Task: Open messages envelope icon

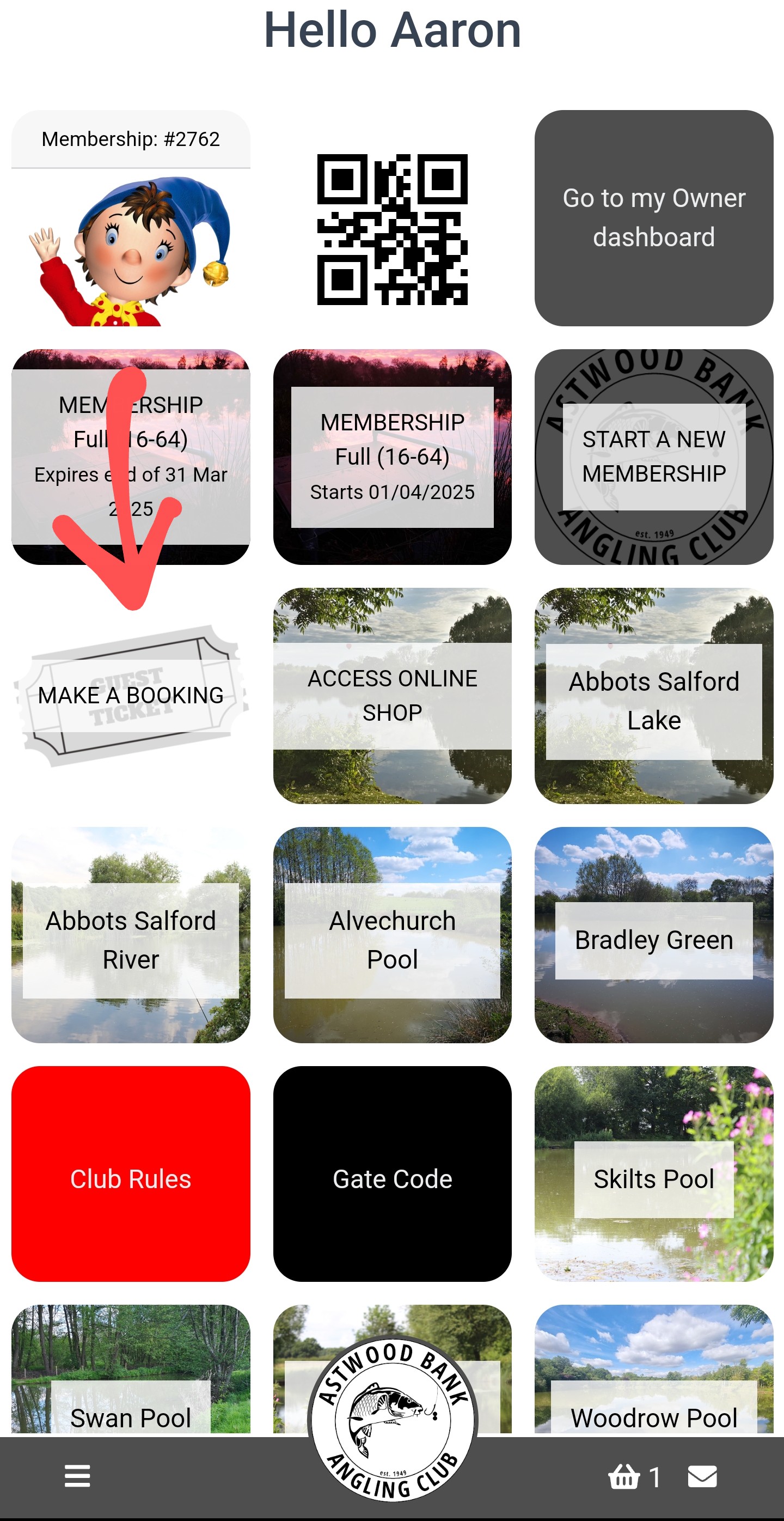Action: [x=702, y=1476]
